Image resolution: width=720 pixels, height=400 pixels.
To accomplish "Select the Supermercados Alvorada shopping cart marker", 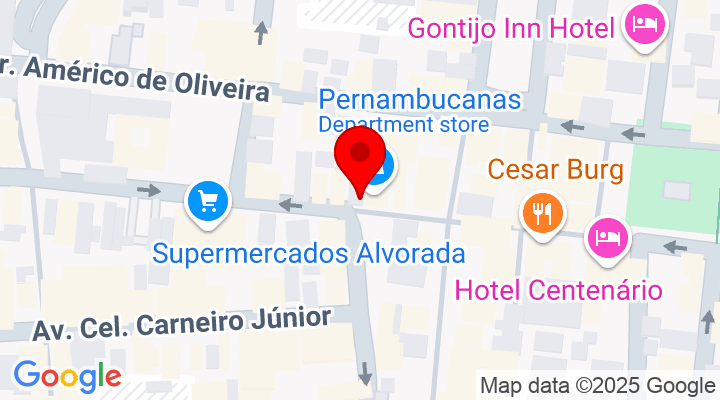I will coord(208,202).
